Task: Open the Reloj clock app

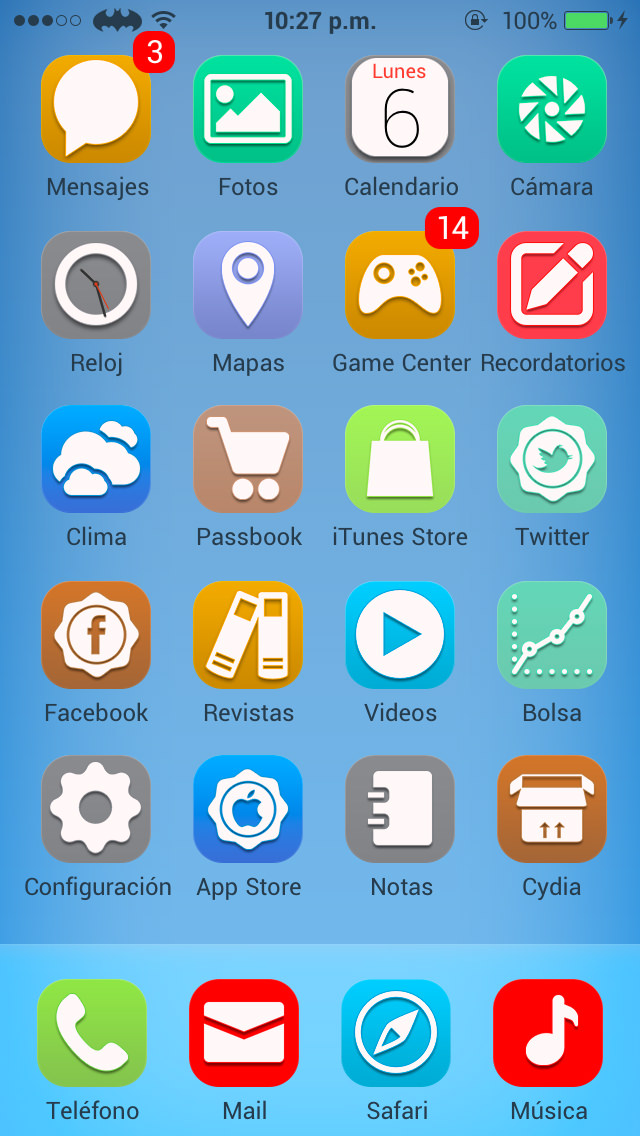Action: click(96, 285)
